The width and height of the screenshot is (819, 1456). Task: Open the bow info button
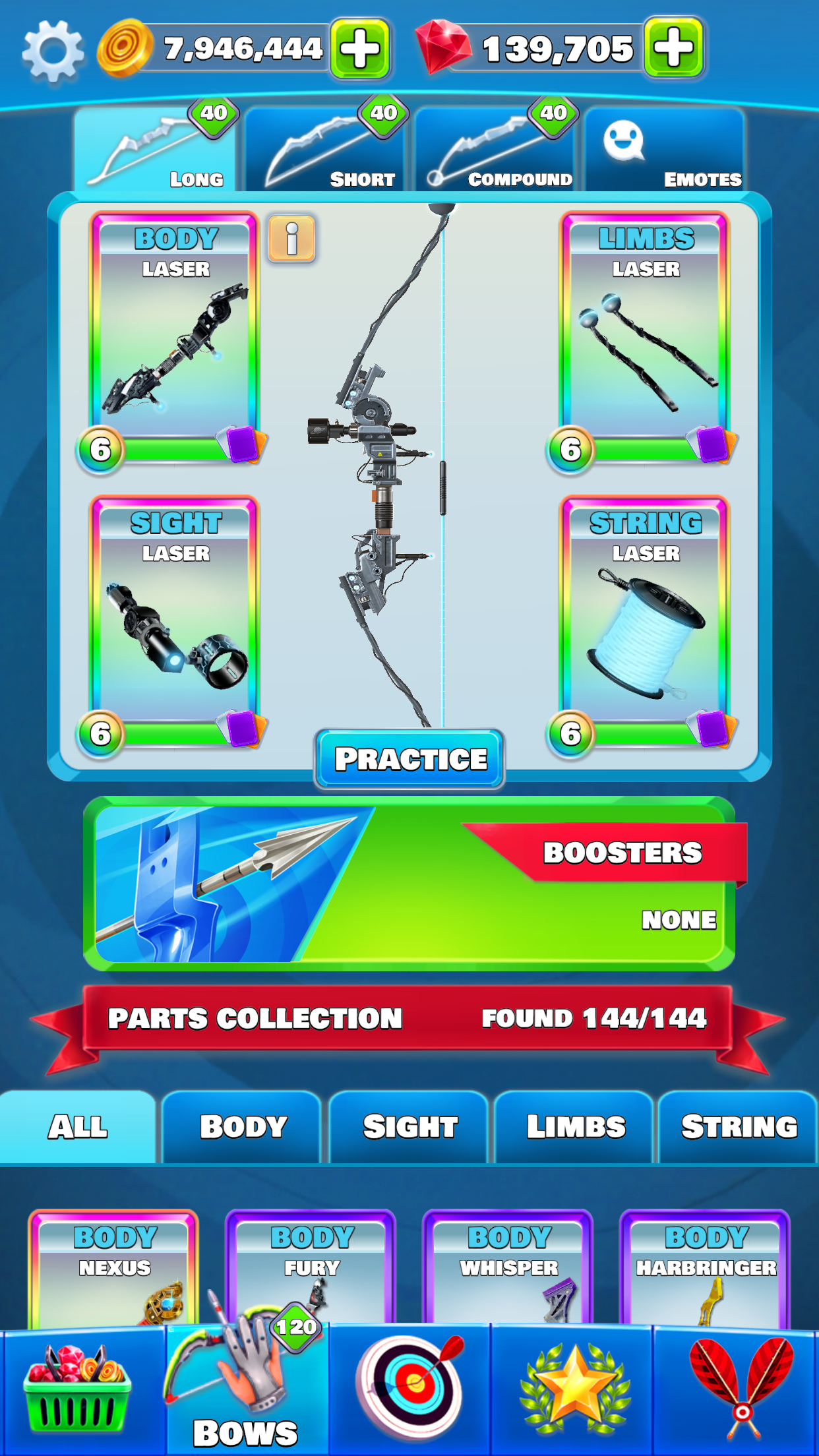[291, 238]
